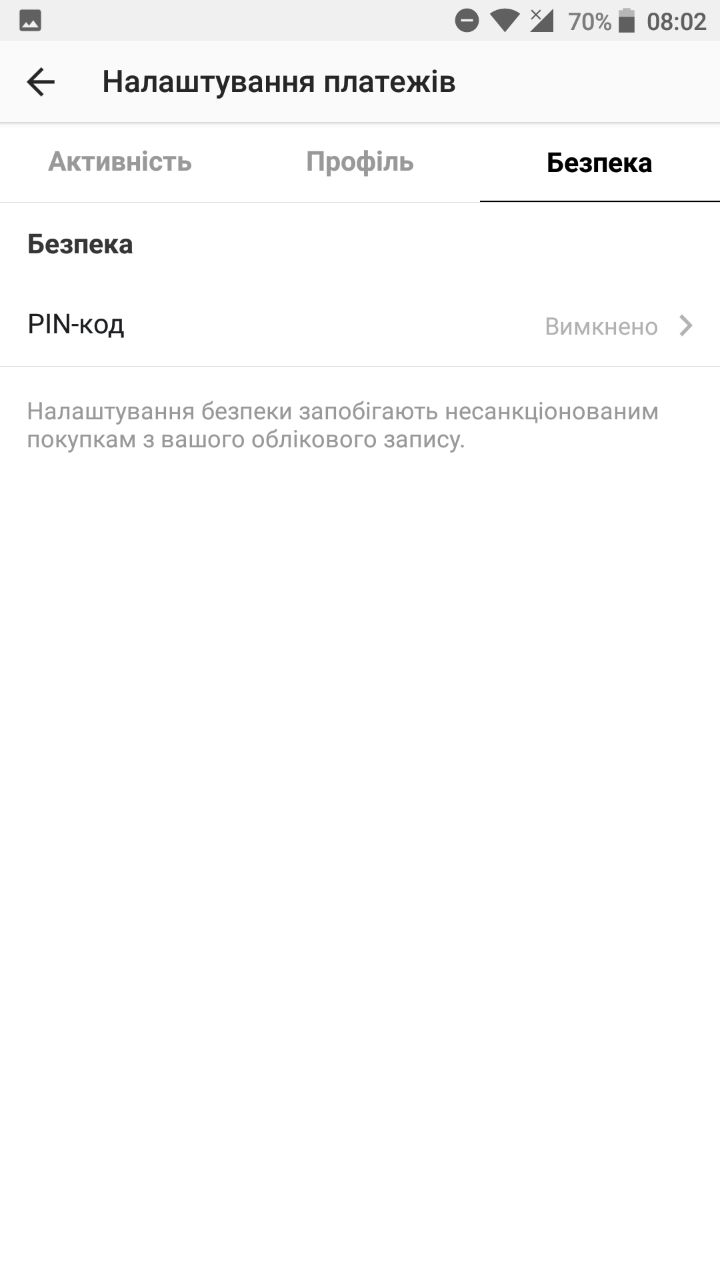
Task: Switch to the Активність tab
Action: tap(120, 163)
